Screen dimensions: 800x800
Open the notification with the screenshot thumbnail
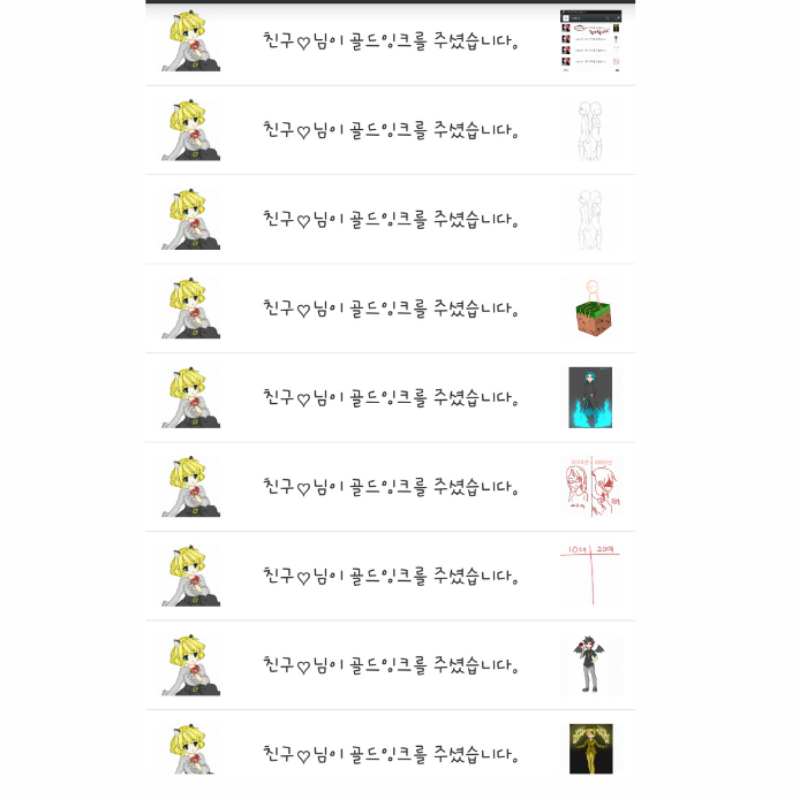point(590,42)
